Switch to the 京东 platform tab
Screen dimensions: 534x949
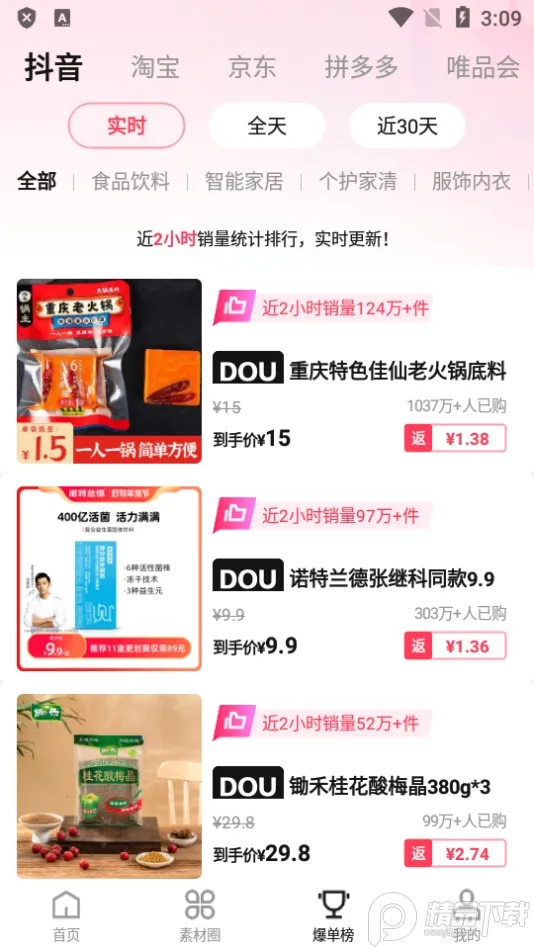pyautogui.click(x=252, y=67)
